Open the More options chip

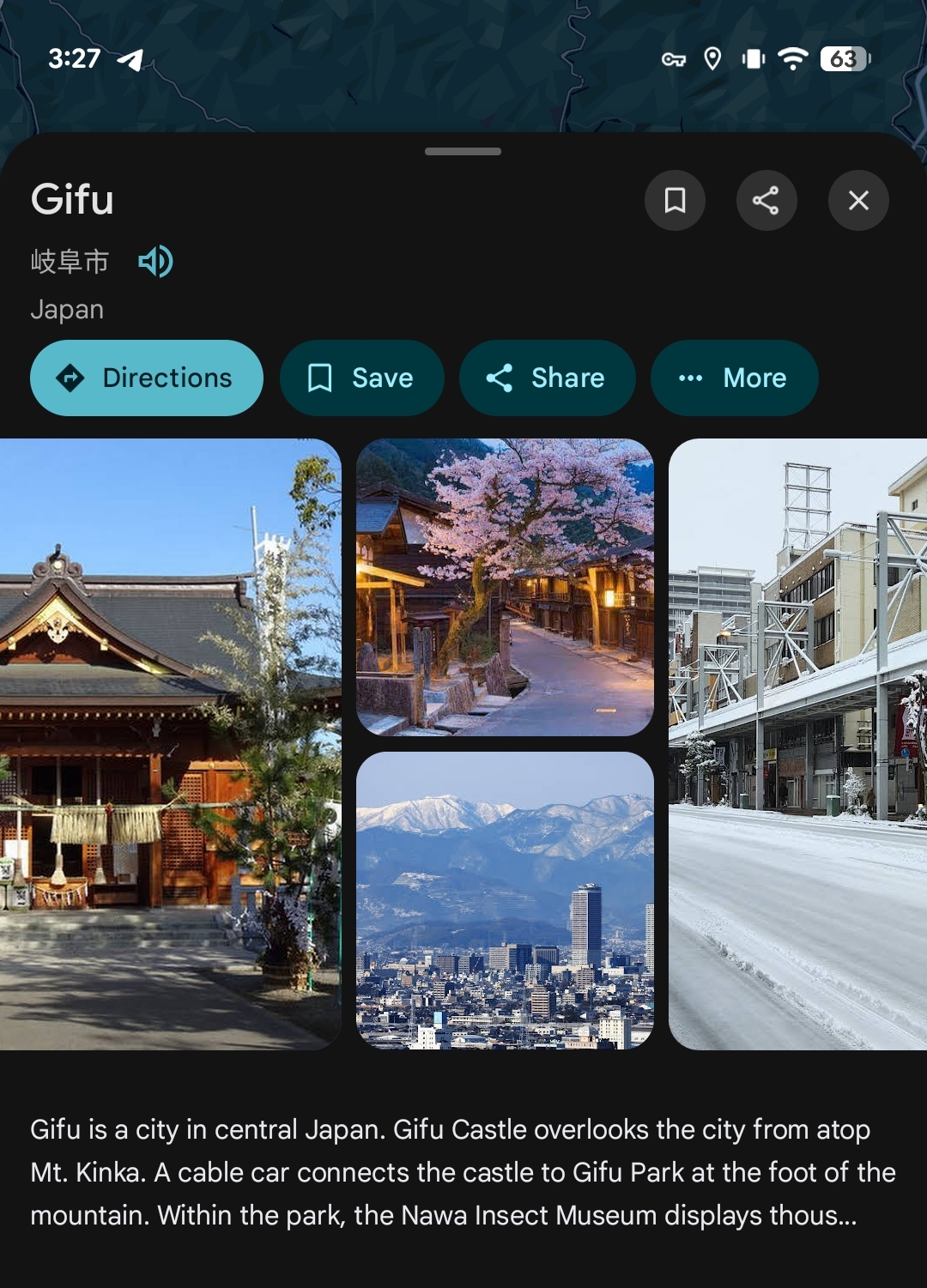[734, 378]
